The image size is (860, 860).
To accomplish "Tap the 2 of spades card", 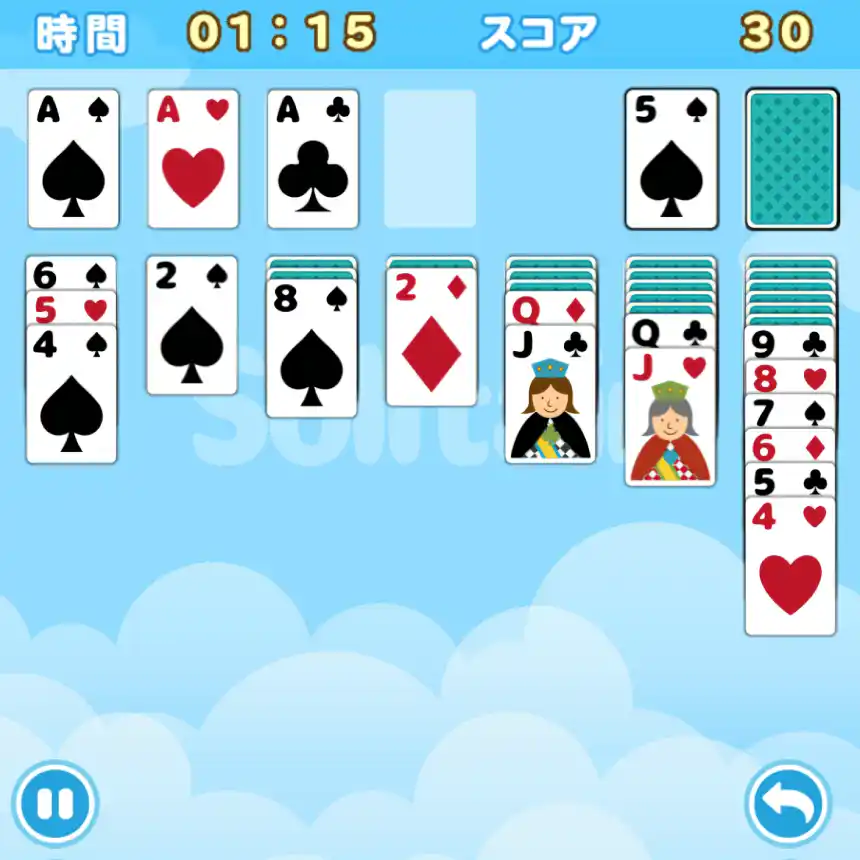I will [x=192, y=326].
